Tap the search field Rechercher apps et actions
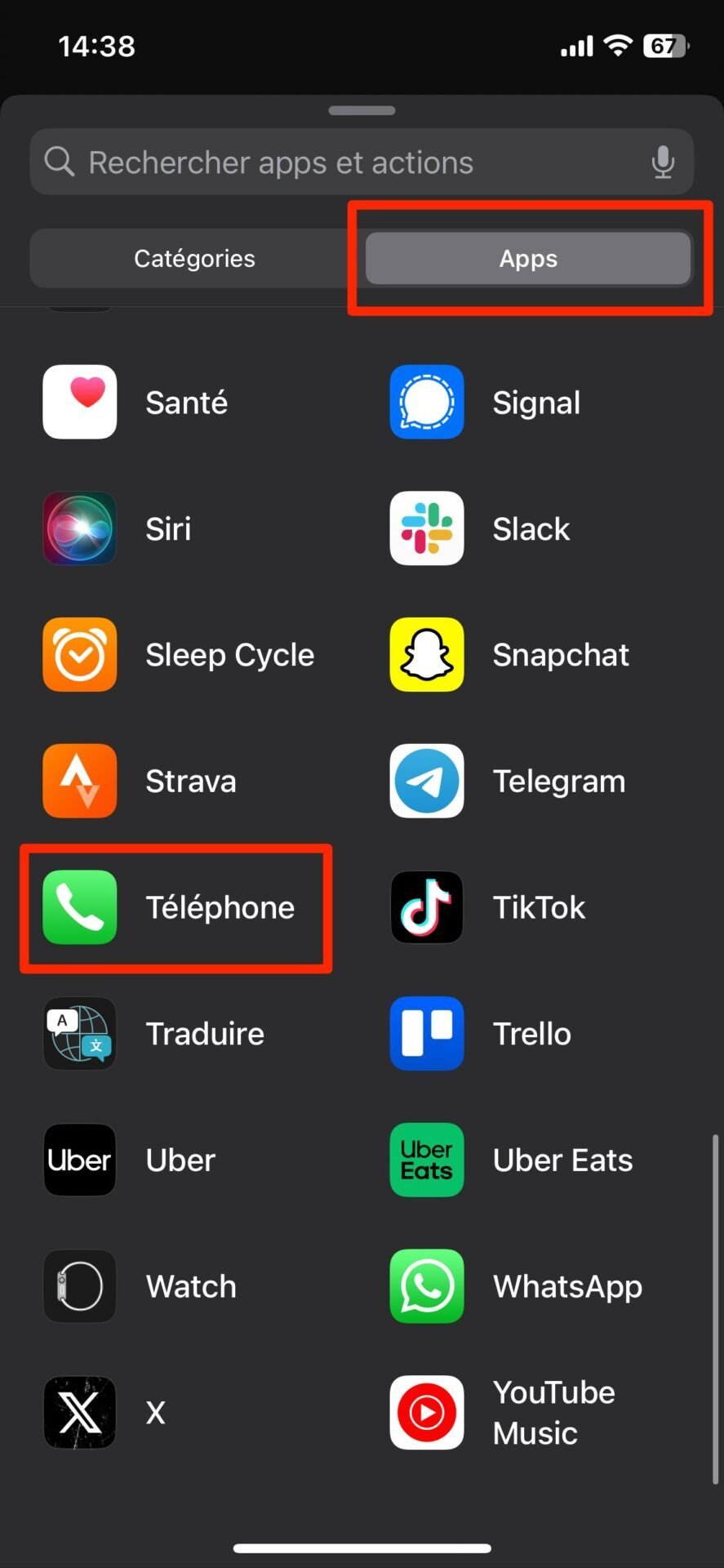The height and width of the screenshot is (1568, 724). tap(362, 162)
